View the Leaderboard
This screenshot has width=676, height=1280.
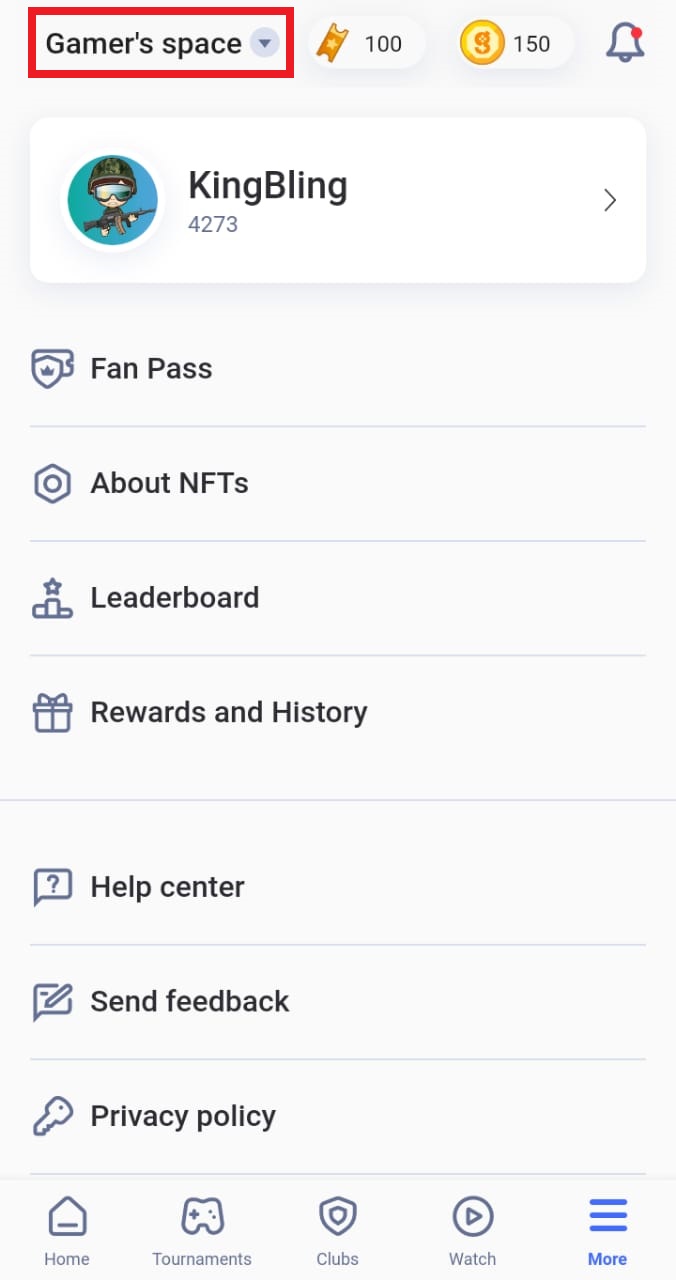pyautogui.click(x=338, y=598)
